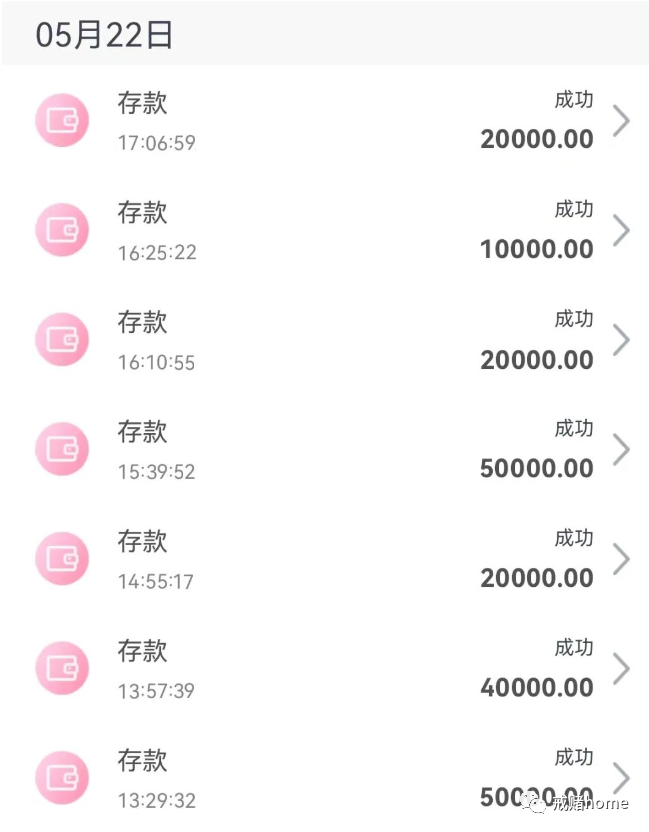Select the deposit made at 16:10:55
This screenshot has height=832, width=649.
coord(325,341)
